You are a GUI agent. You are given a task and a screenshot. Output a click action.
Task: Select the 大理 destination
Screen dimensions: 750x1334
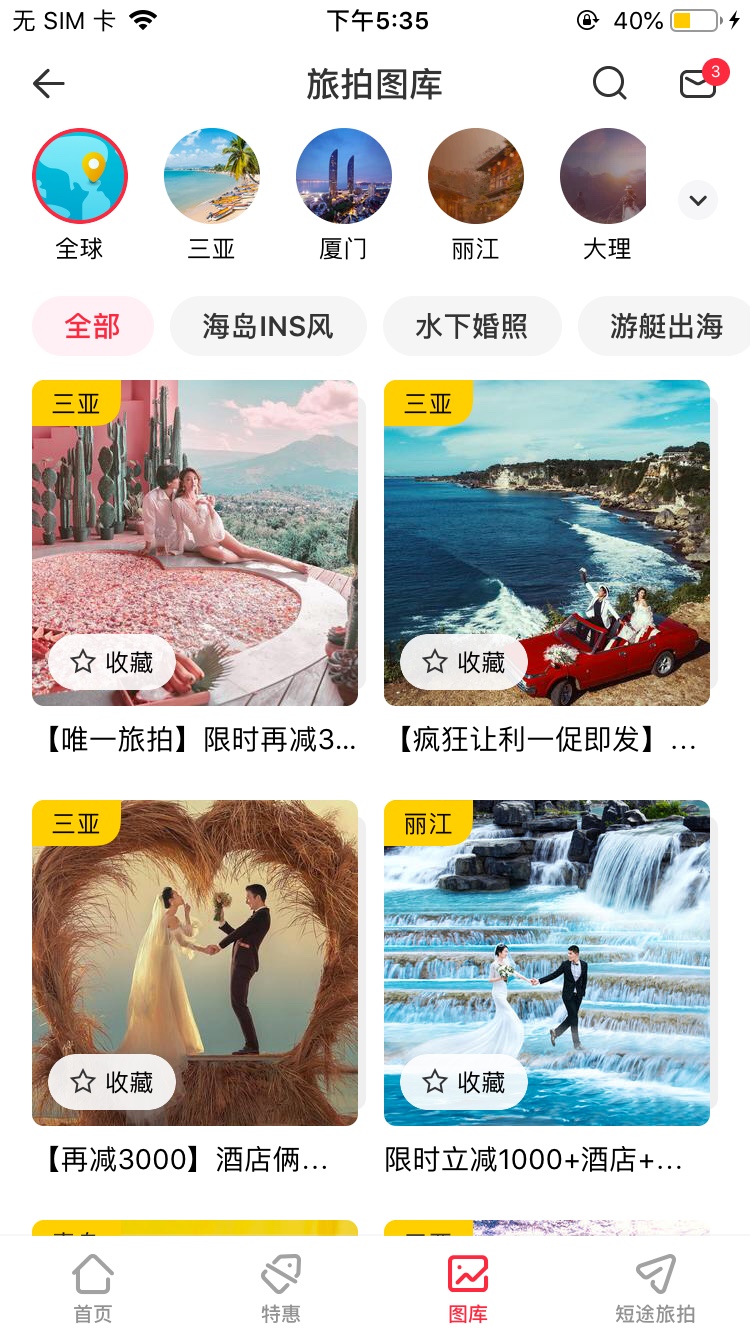tap(604, 177)
